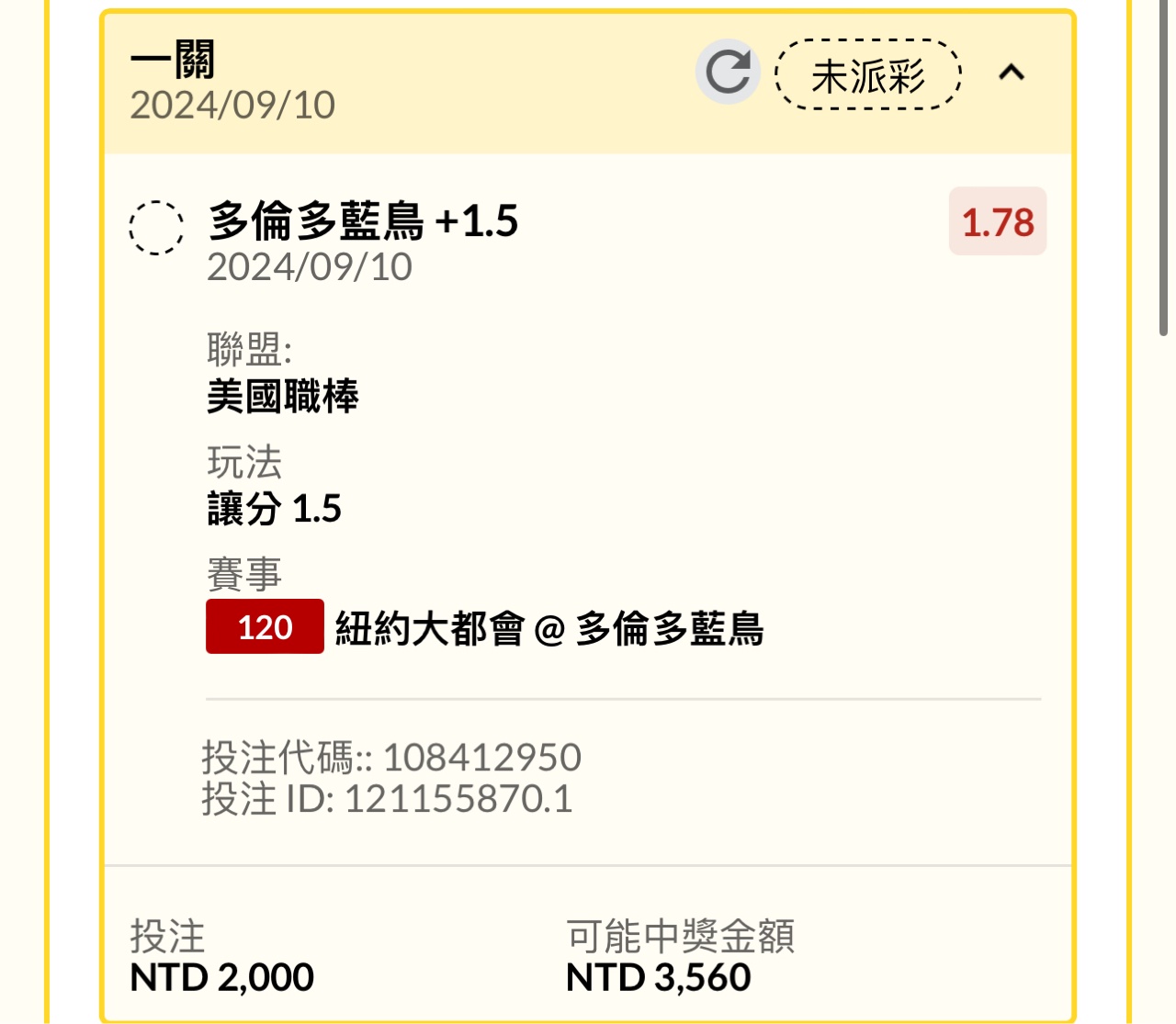Collapse the 一關 bet card
The height and width of the screenshot is (1024, 1176).
(x=1012, y=73)
